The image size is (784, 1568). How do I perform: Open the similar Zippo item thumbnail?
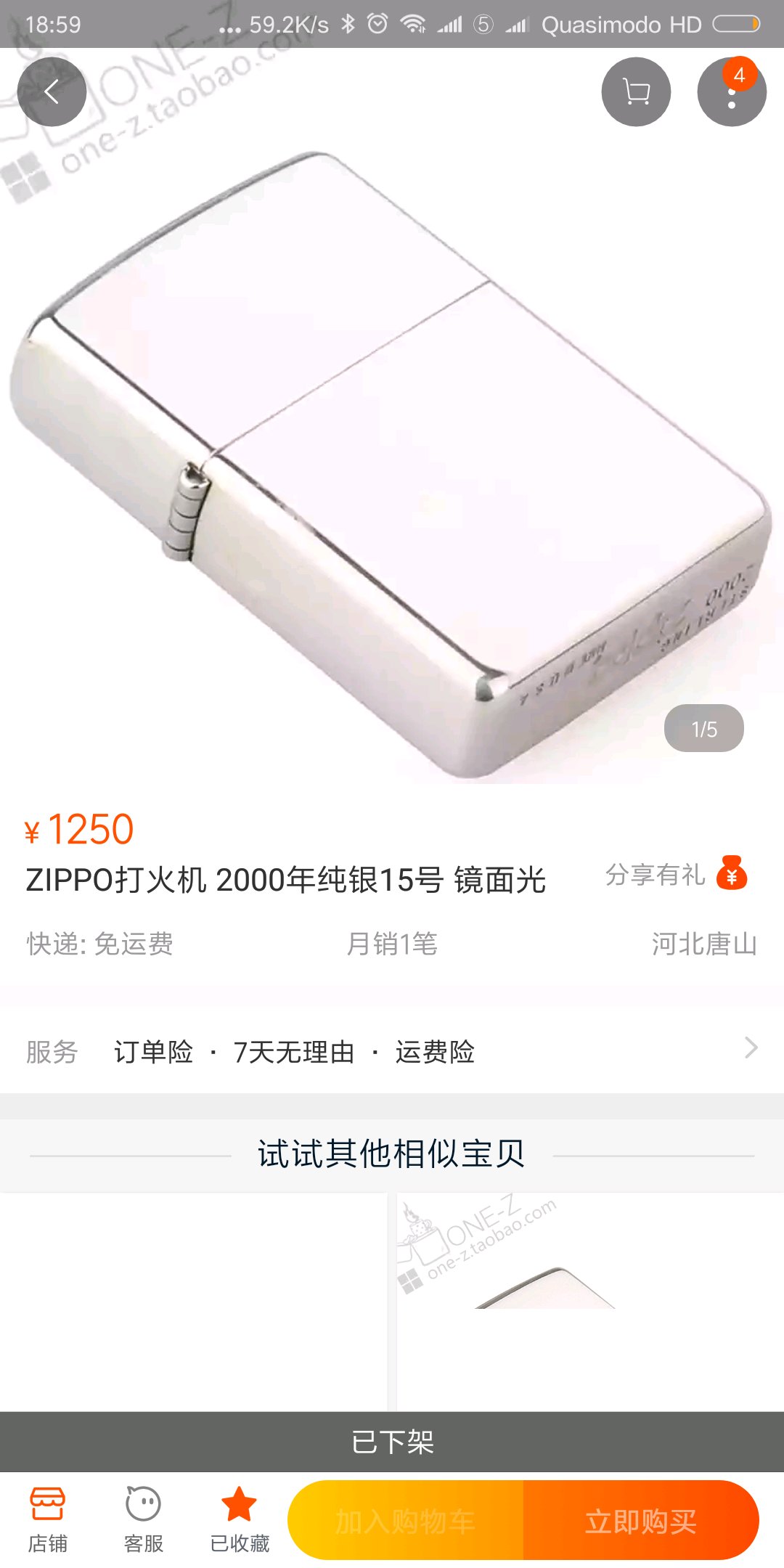tap(588, 1301)
